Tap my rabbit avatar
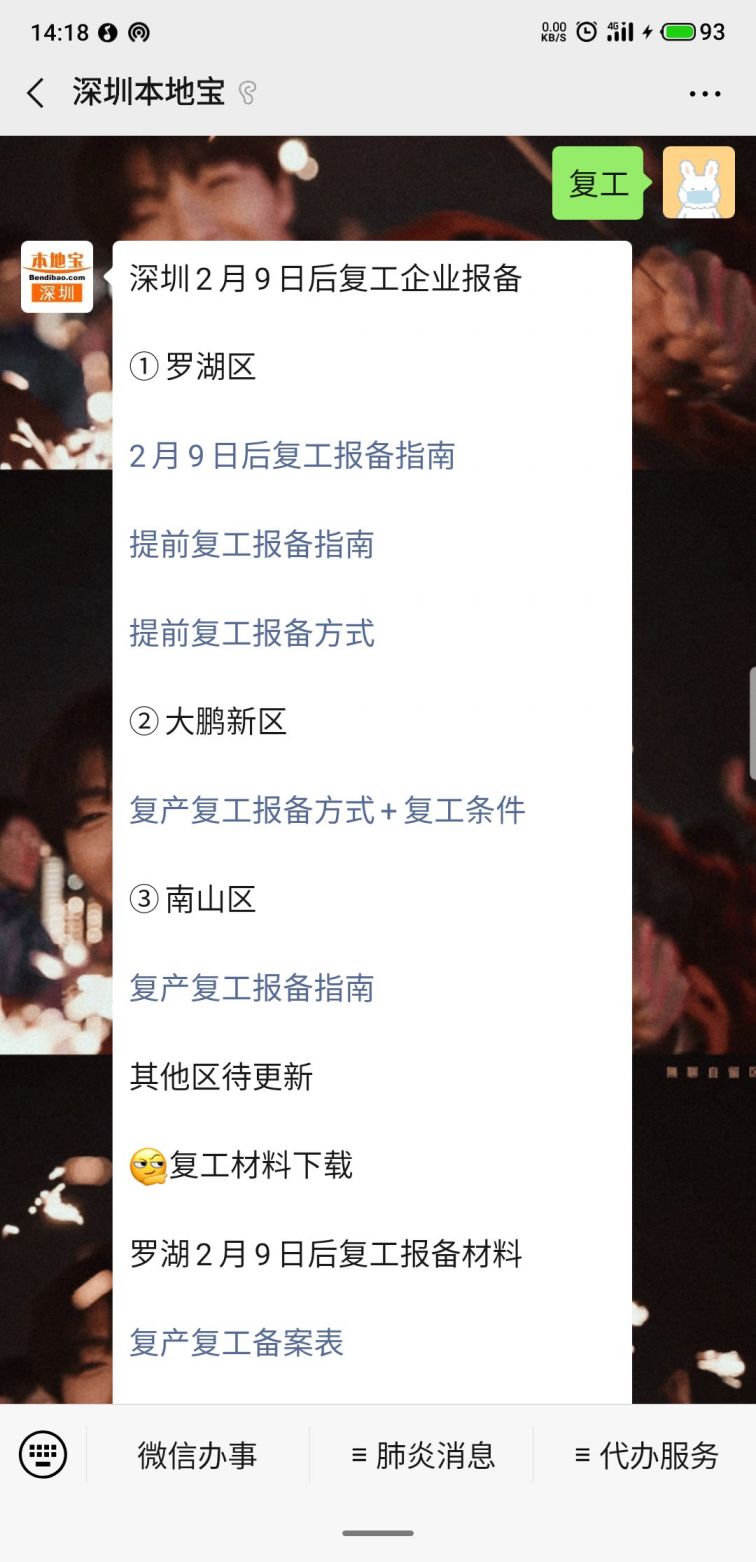Viewport: 756px width, 1562px height. coord(698,183)
